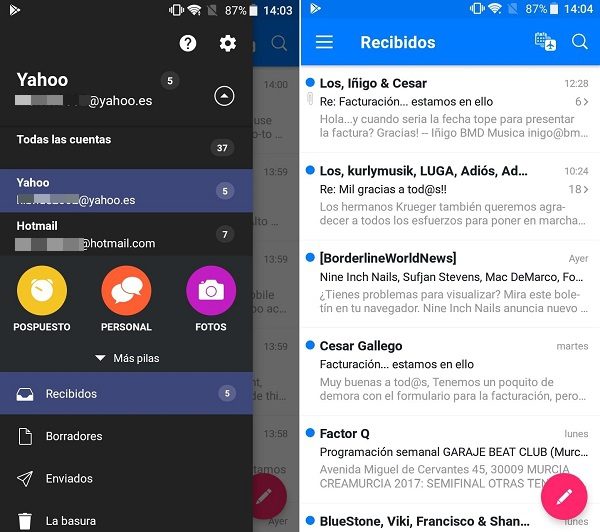Image resolution: width=600 pixels, height=532 pixels.
Task: Open the calendar icon in the app bar
Action: pyautogui.click(x=544, y=42)
